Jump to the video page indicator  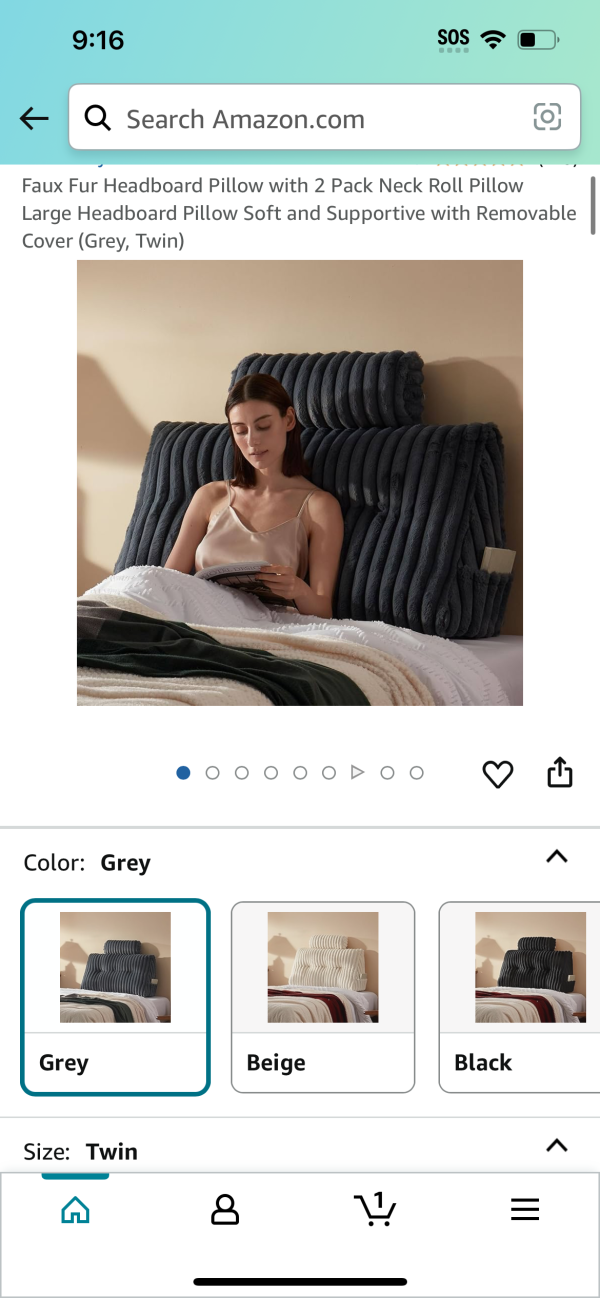click(x=357, y=772)
